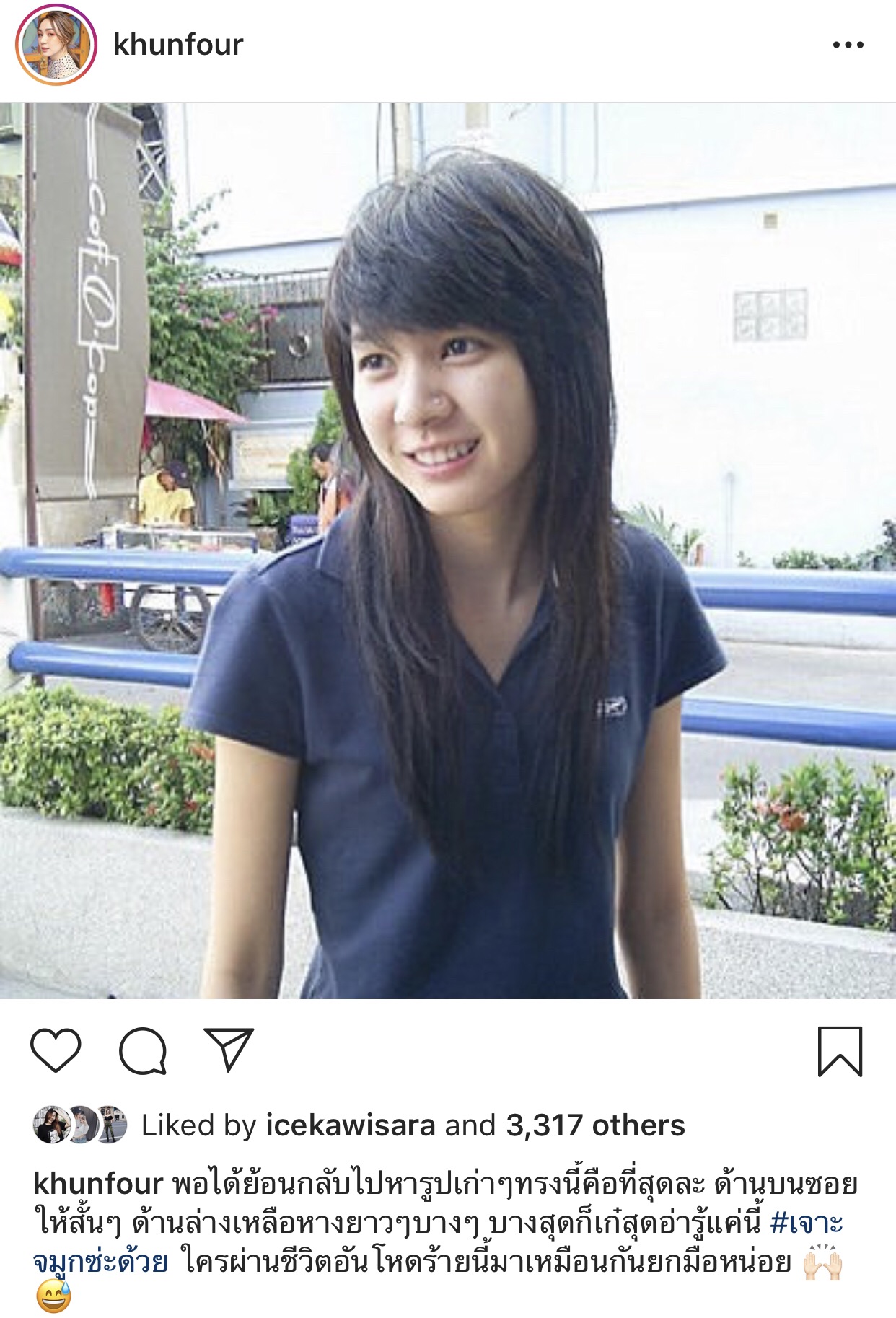Open khunfour's profile picture story
This screenshot has height=1318, width=896.
click(56, 45)
